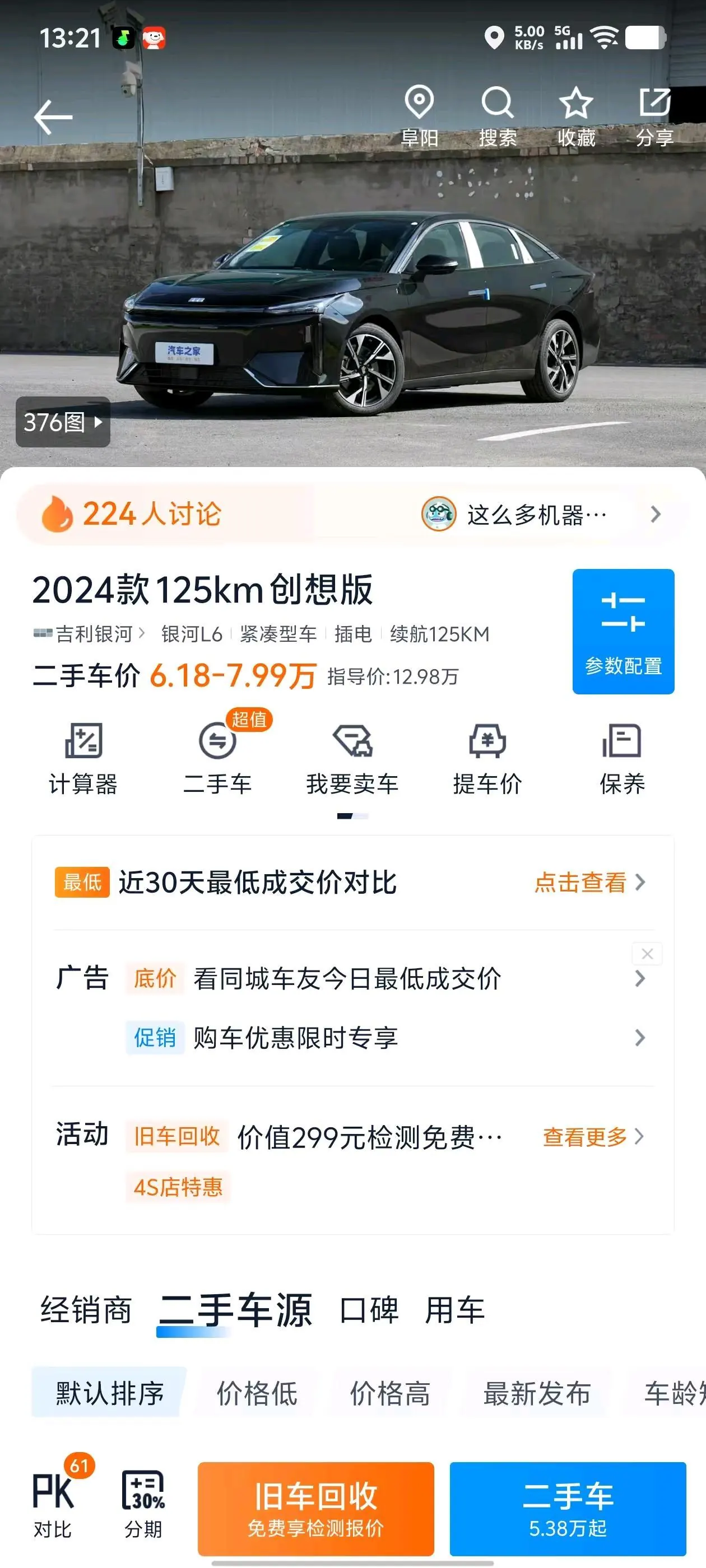Go back using the top-left arrow
Viewport: 706px width, 1568px height.
tap(53, 117)
